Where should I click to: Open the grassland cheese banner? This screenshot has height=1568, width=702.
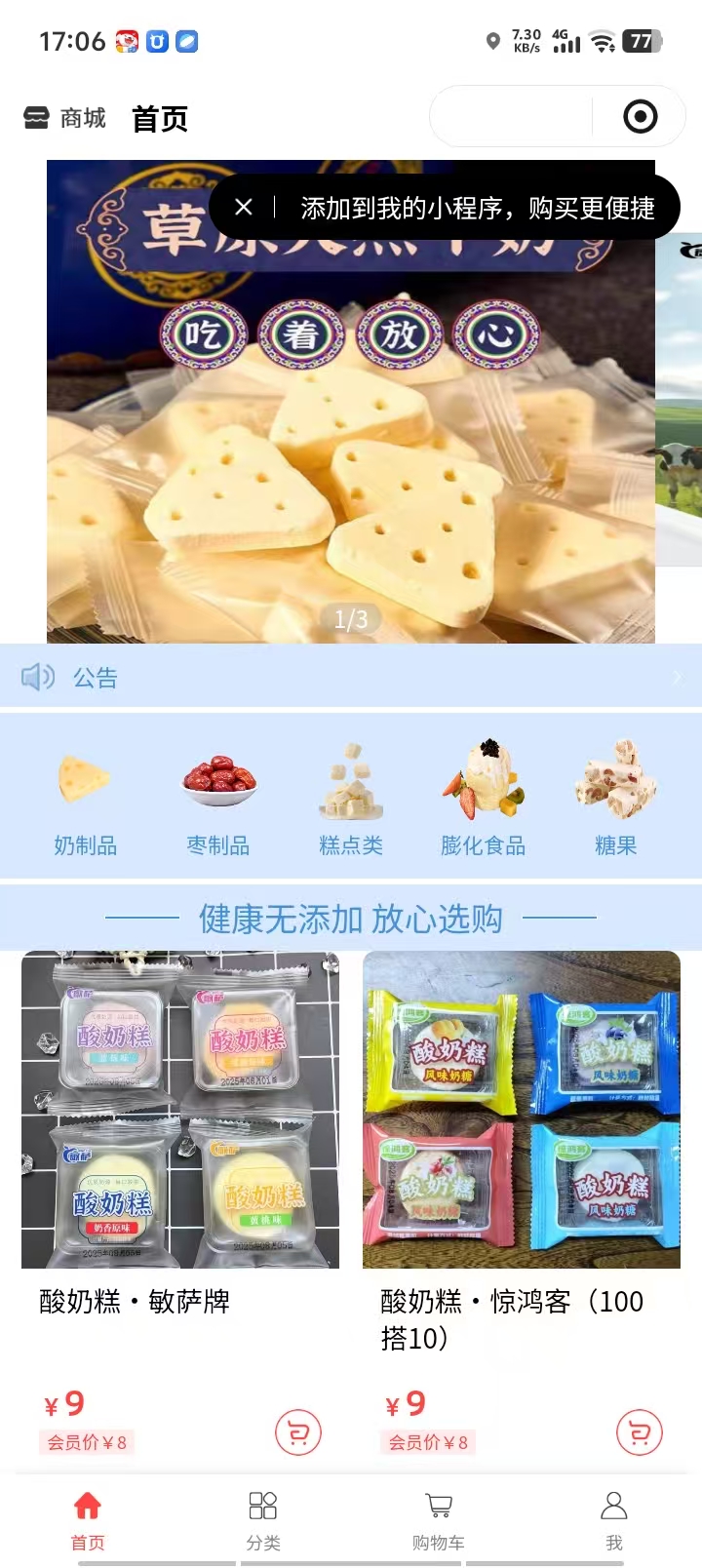coord(351,439)
